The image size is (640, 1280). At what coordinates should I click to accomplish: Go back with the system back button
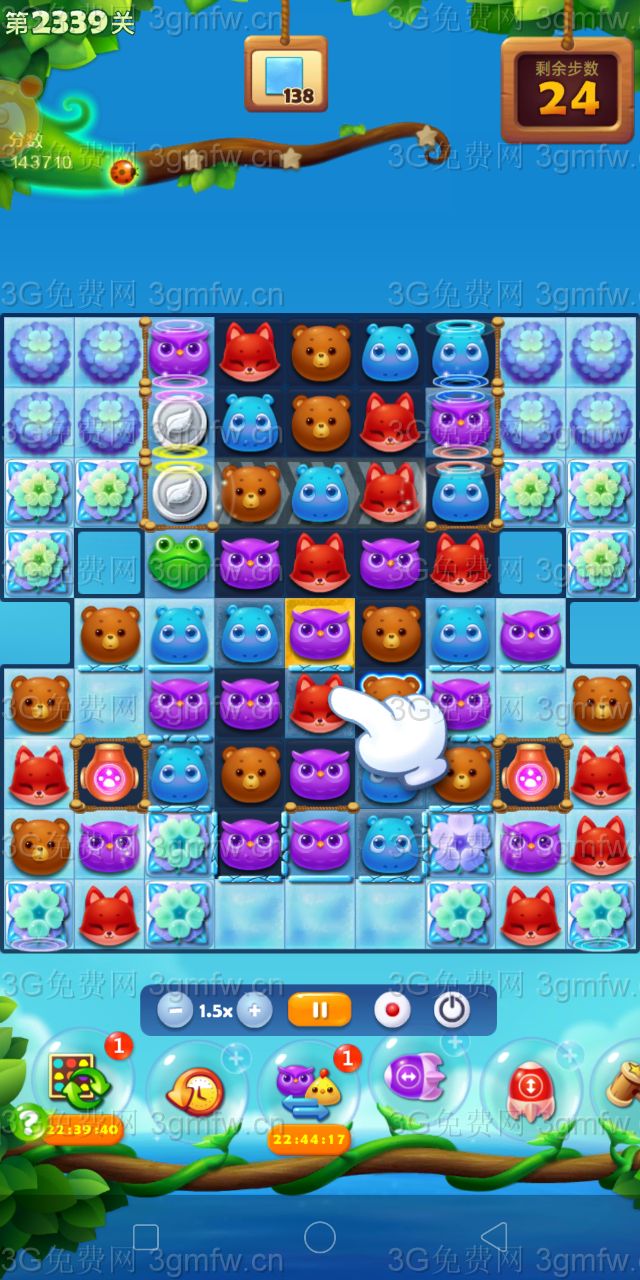(494, 1238)
